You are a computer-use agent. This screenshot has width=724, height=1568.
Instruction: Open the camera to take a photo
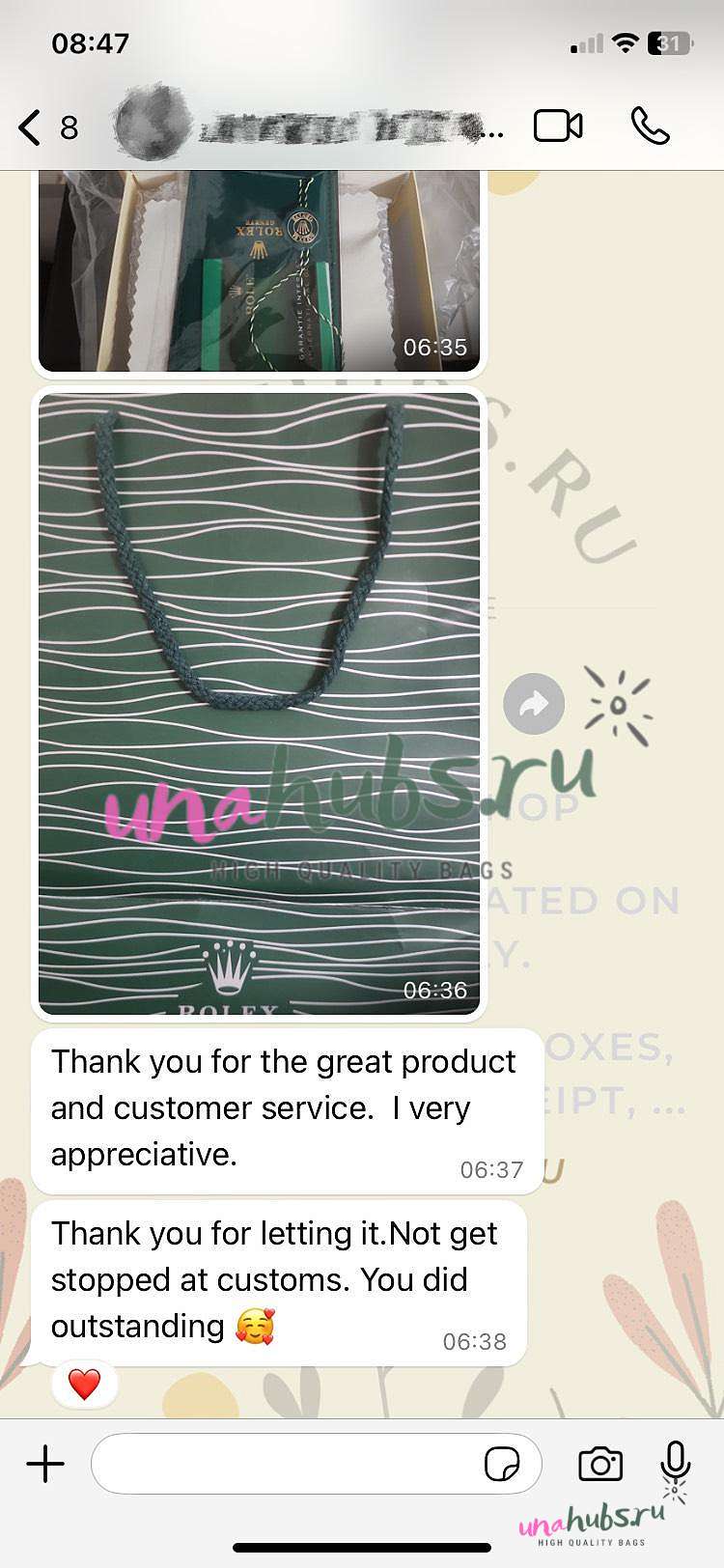(x=600, y=1464)
